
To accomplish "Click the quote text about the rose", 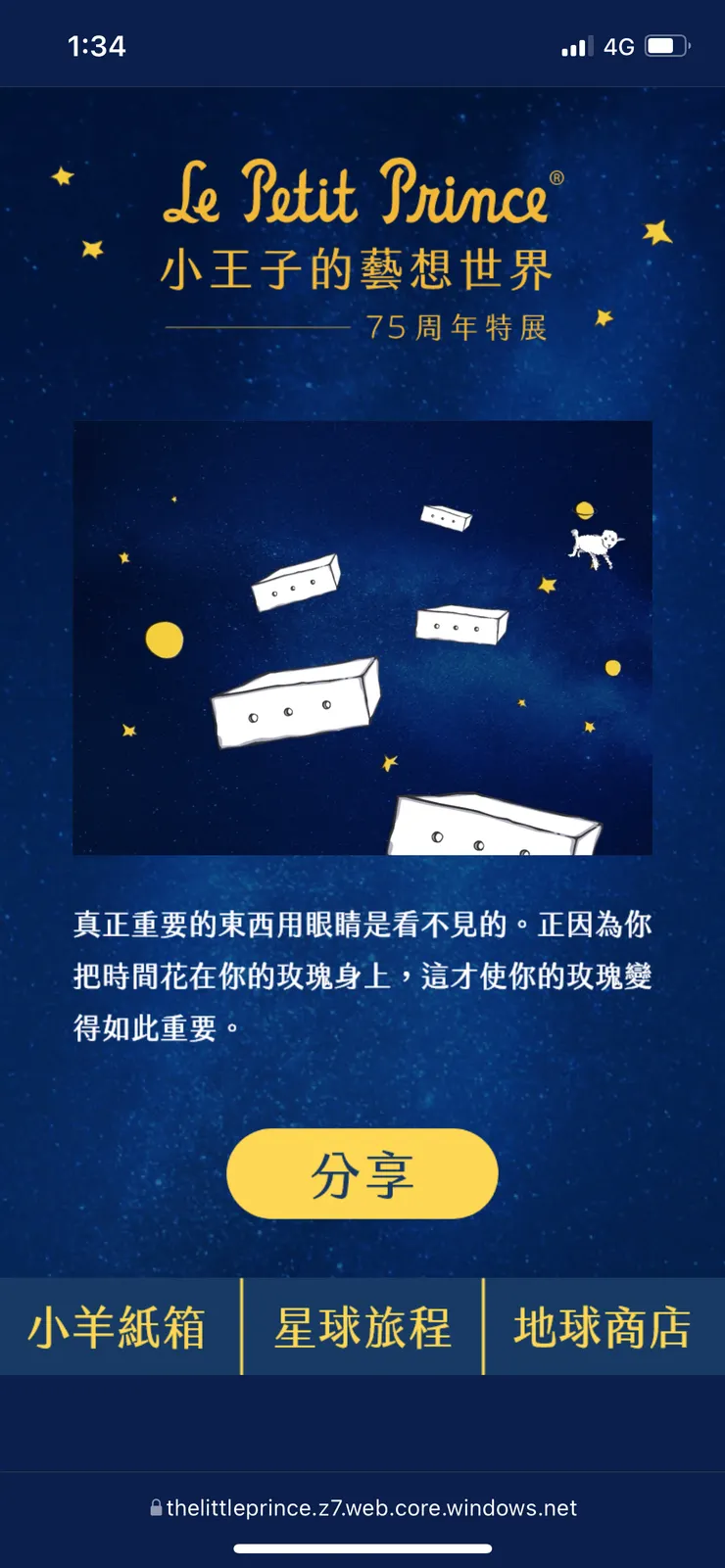I will [x=362, y=976].
